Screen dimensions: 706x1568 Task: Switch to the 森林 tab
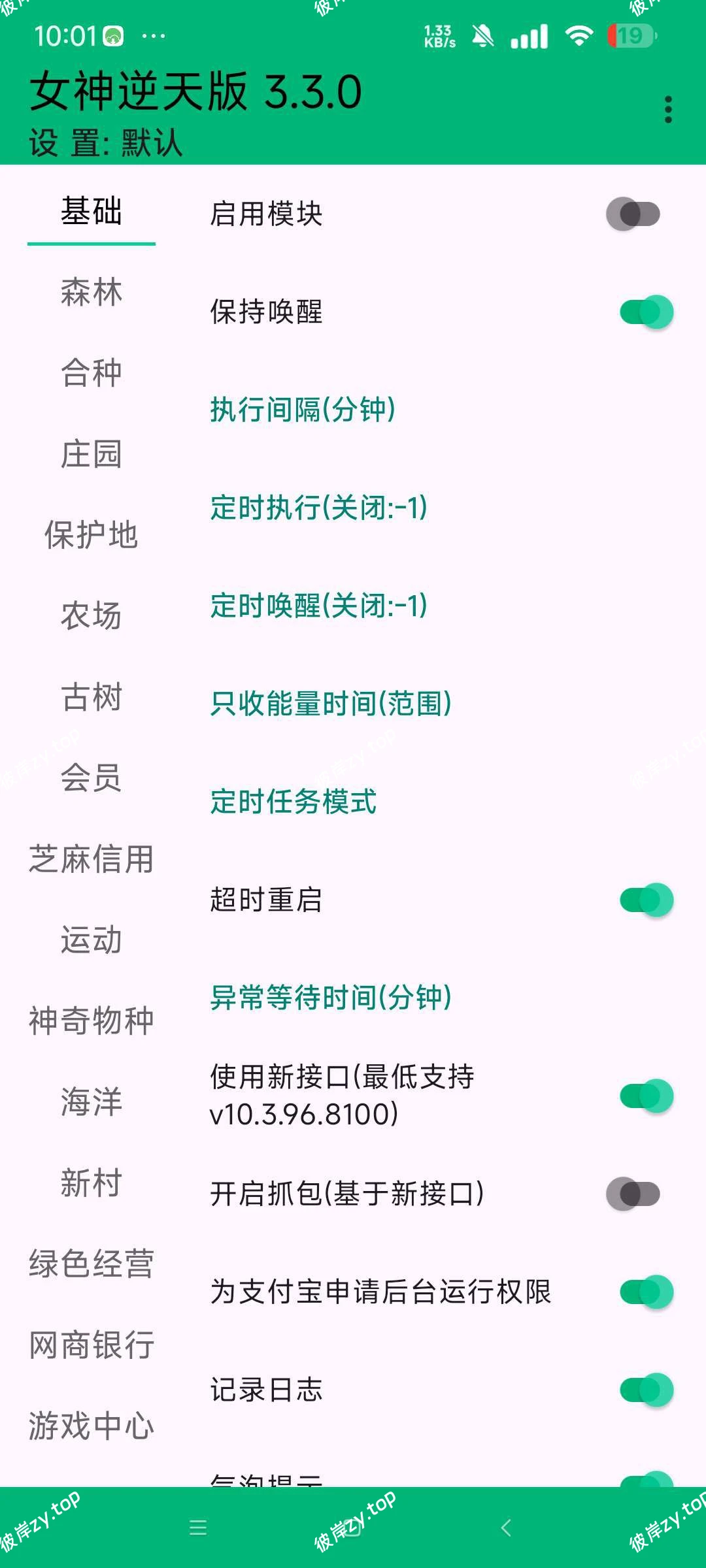pos(92,293)
